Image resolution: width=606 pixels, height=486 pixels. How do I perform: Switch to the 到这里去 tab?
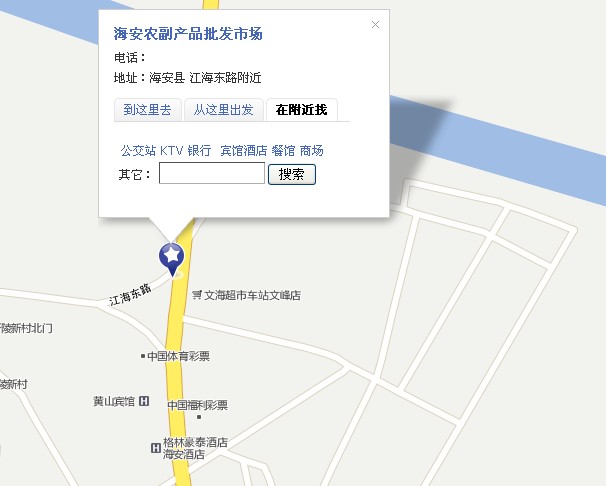147,110
